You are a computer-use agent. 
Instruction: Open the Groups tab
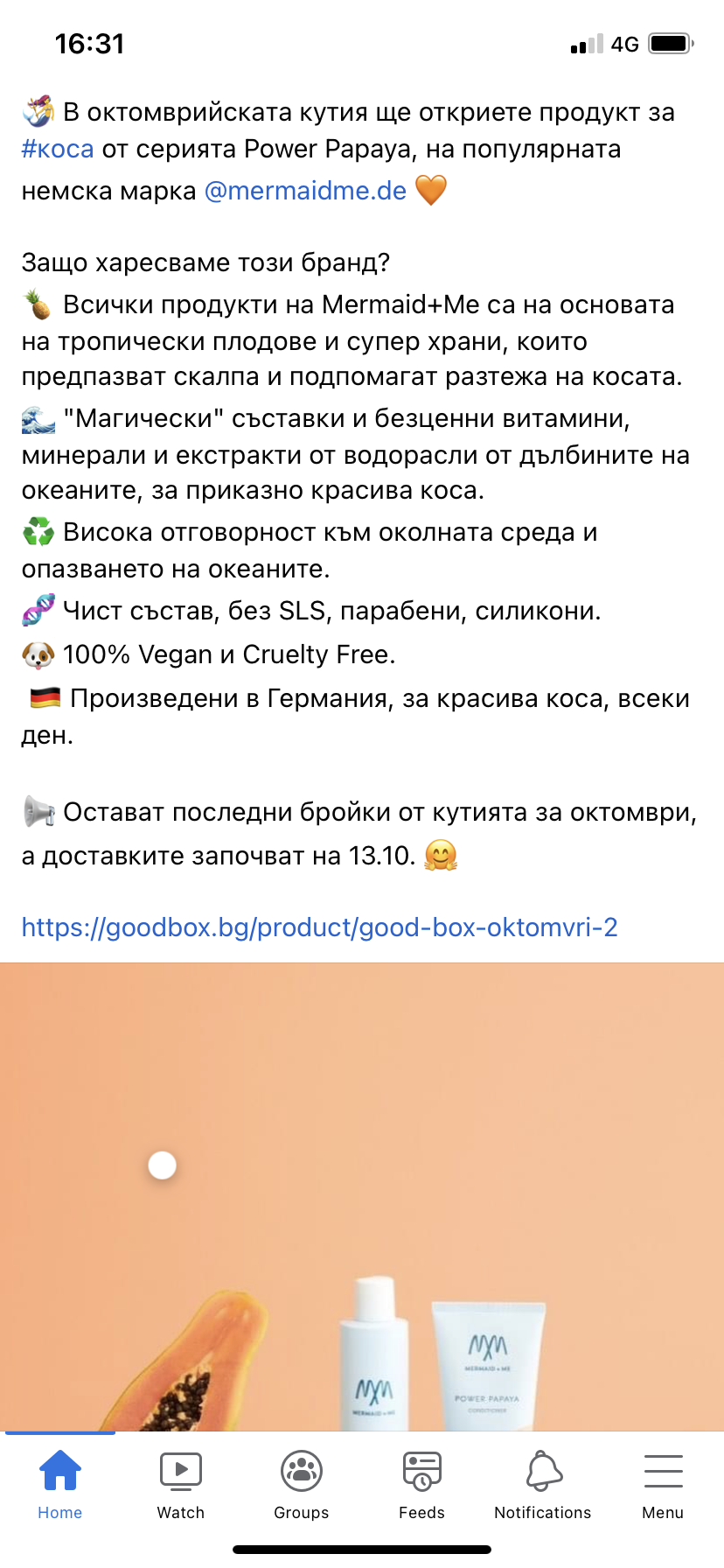tap(302, 1484)
